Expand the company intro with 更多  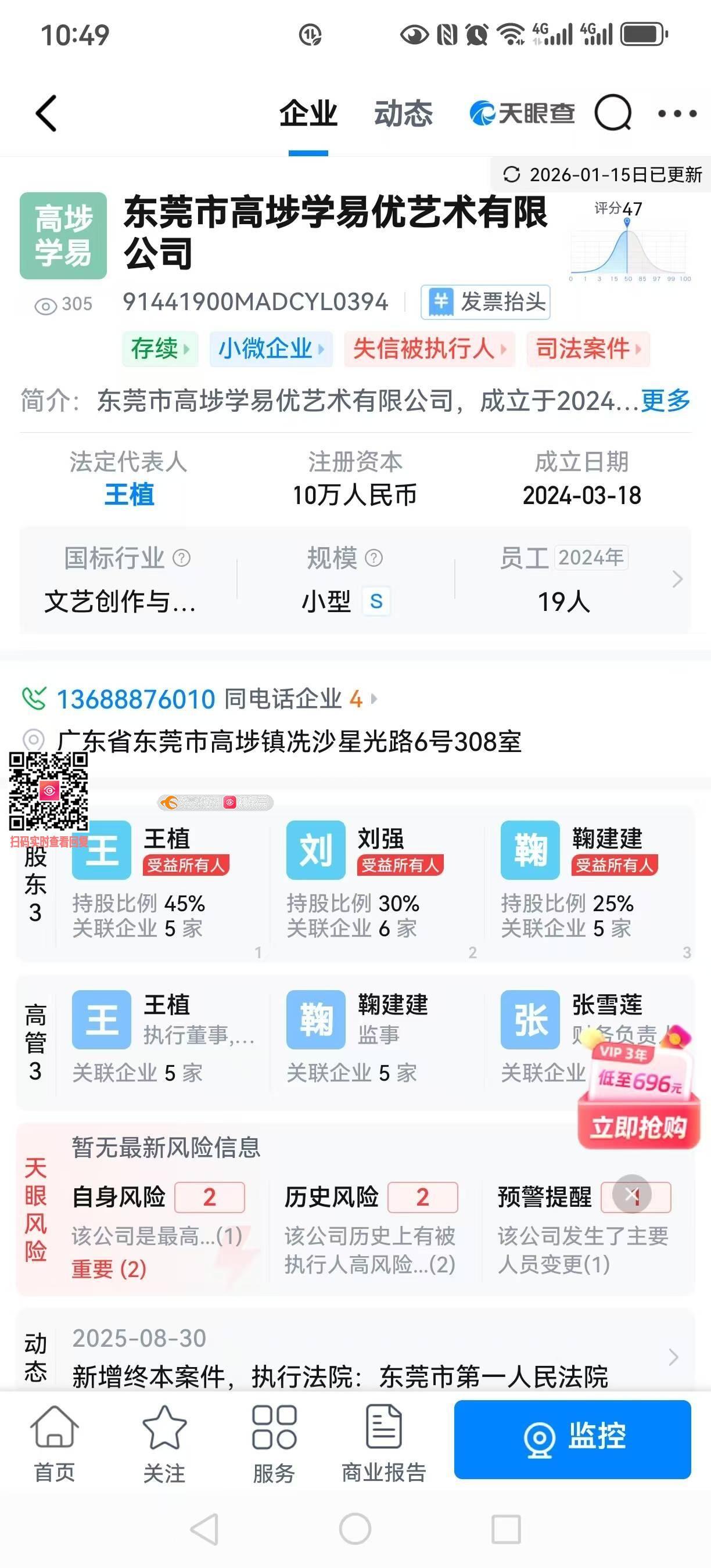pos(665,401)
